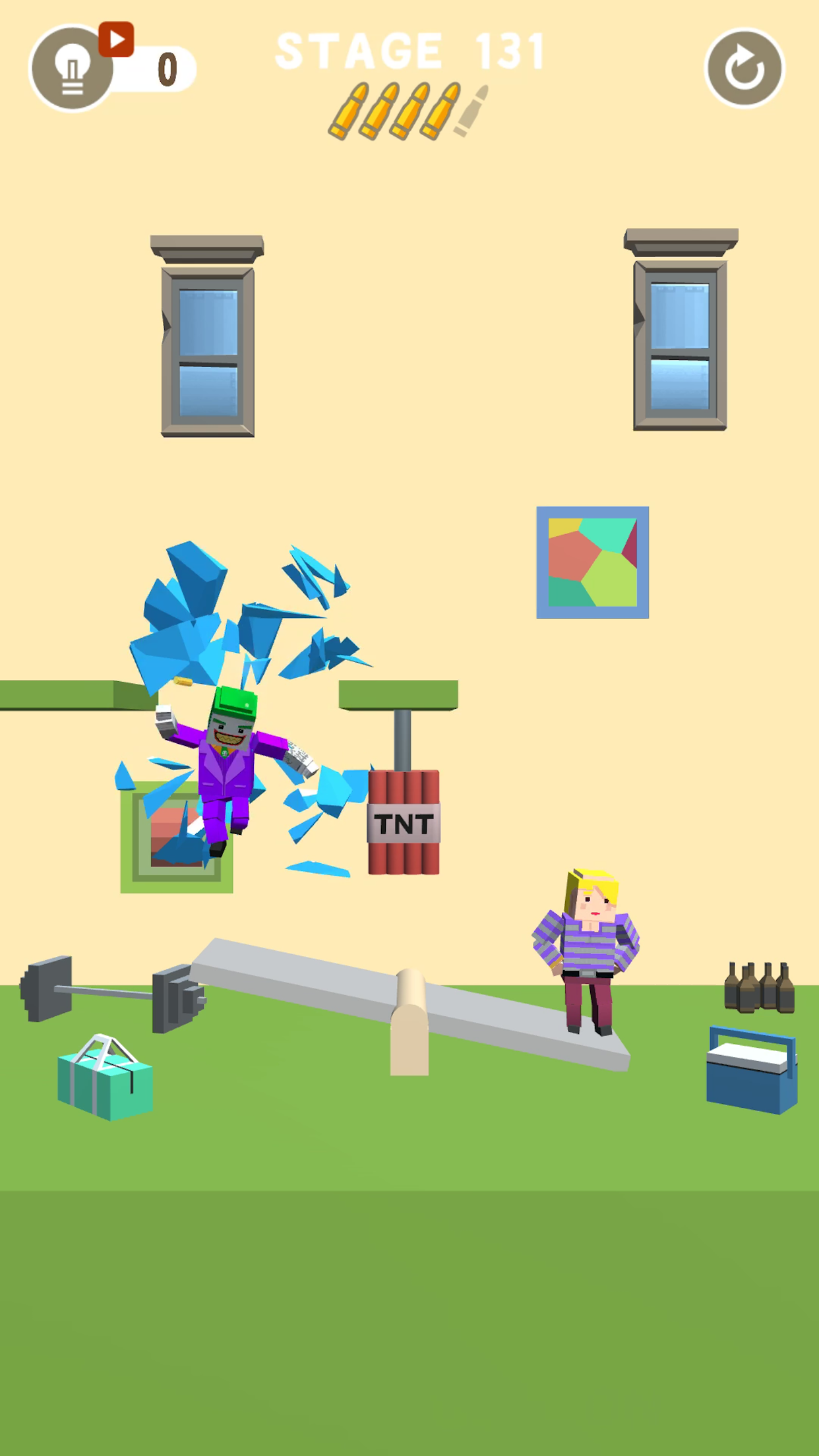The height and width of the screenshot is (1456, 819).
Task: Tap the faded spent bullet icon
Action: [472, 112]
